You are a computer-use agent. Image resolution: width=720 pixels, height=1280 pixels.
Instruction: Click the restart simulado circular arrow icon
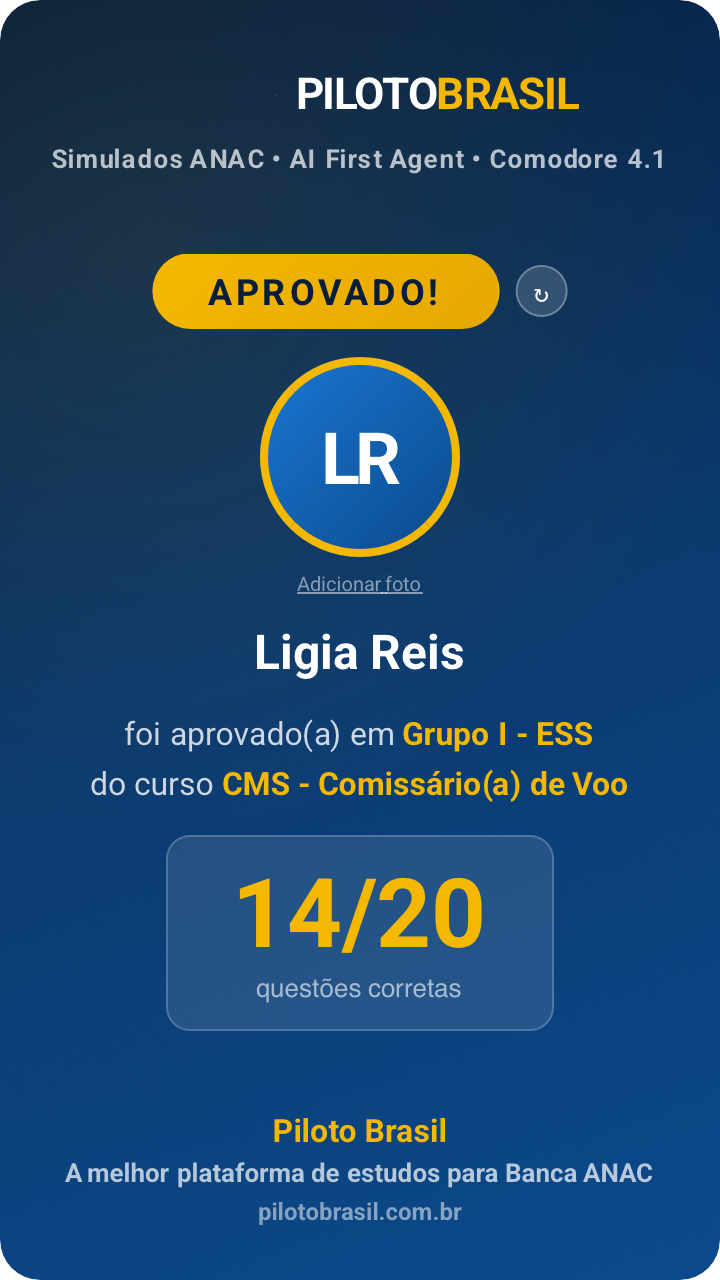pyautogui.click(x=542, y=291)
